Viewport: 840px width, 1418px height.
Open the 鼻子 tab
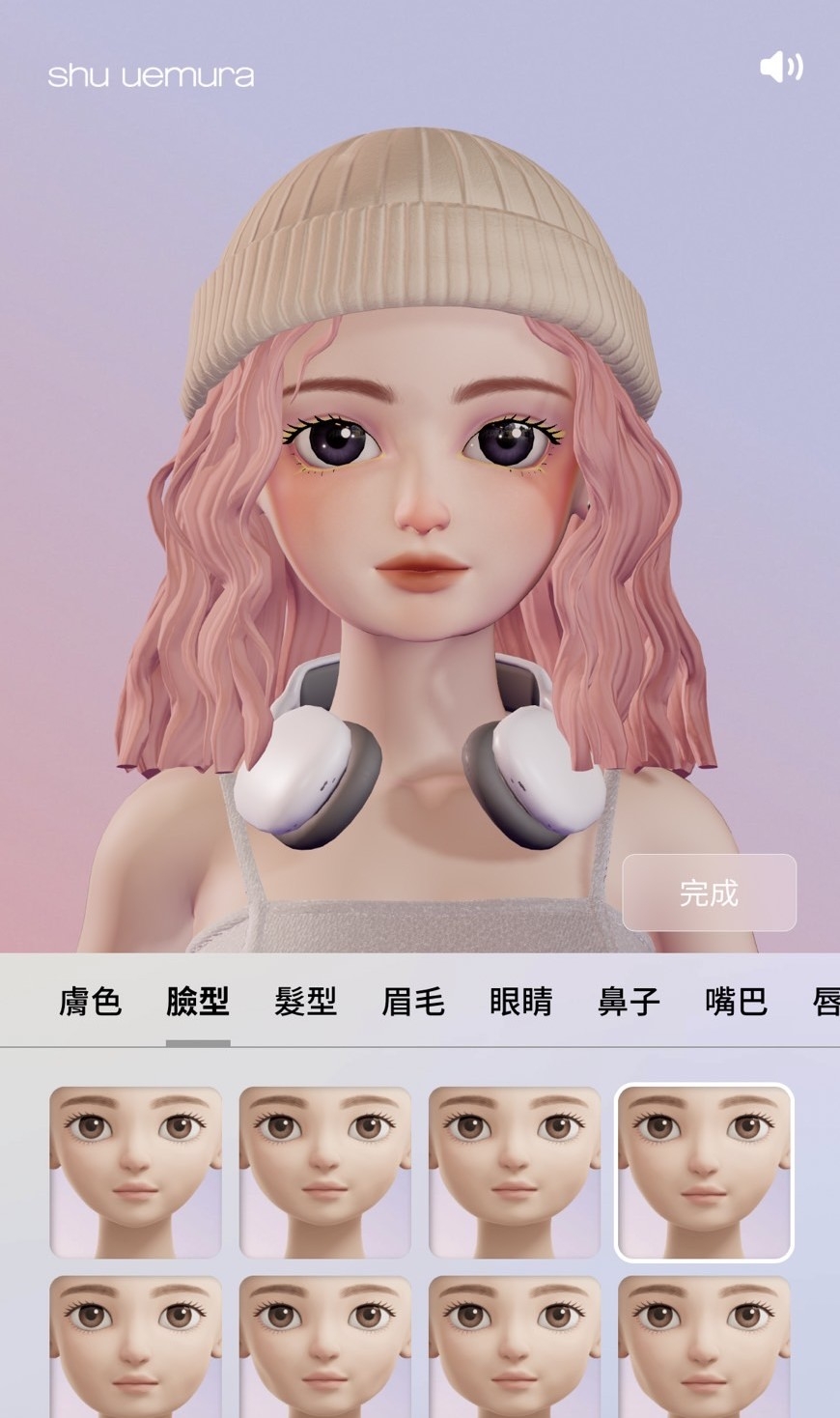(x=629, y=1002)
